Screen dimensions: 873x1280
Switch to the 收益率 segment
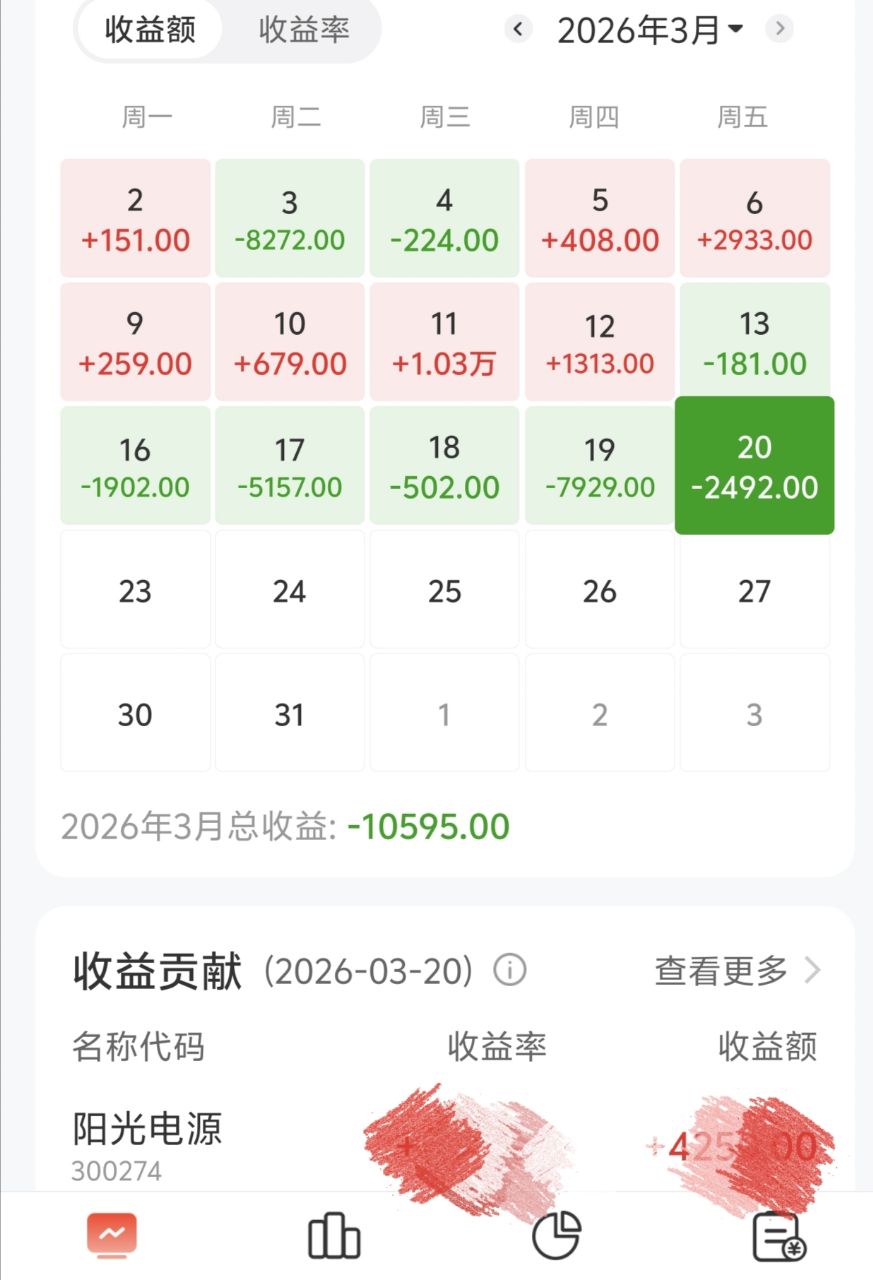coord(304,30)
